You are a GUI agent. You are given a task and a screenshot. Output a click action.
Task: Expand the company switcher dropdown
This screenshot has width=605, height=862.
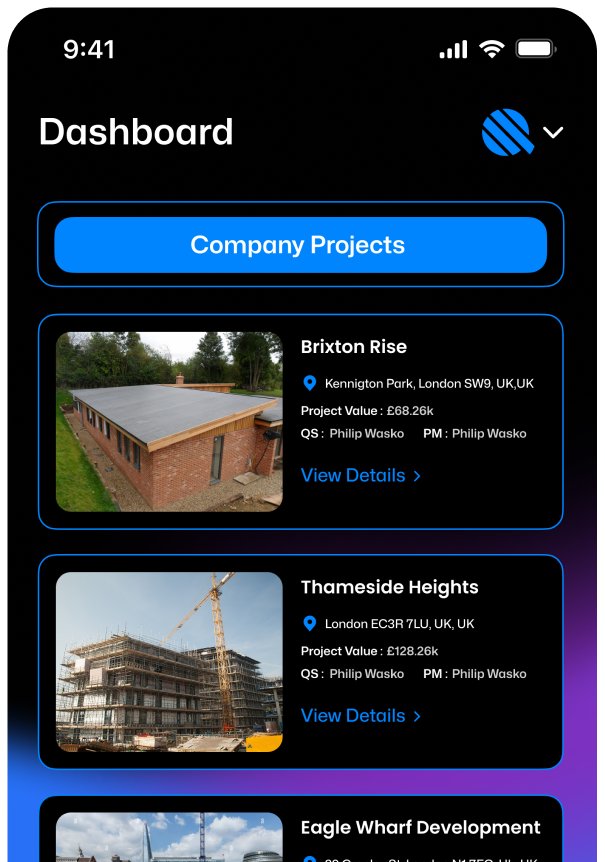point(552,132)
